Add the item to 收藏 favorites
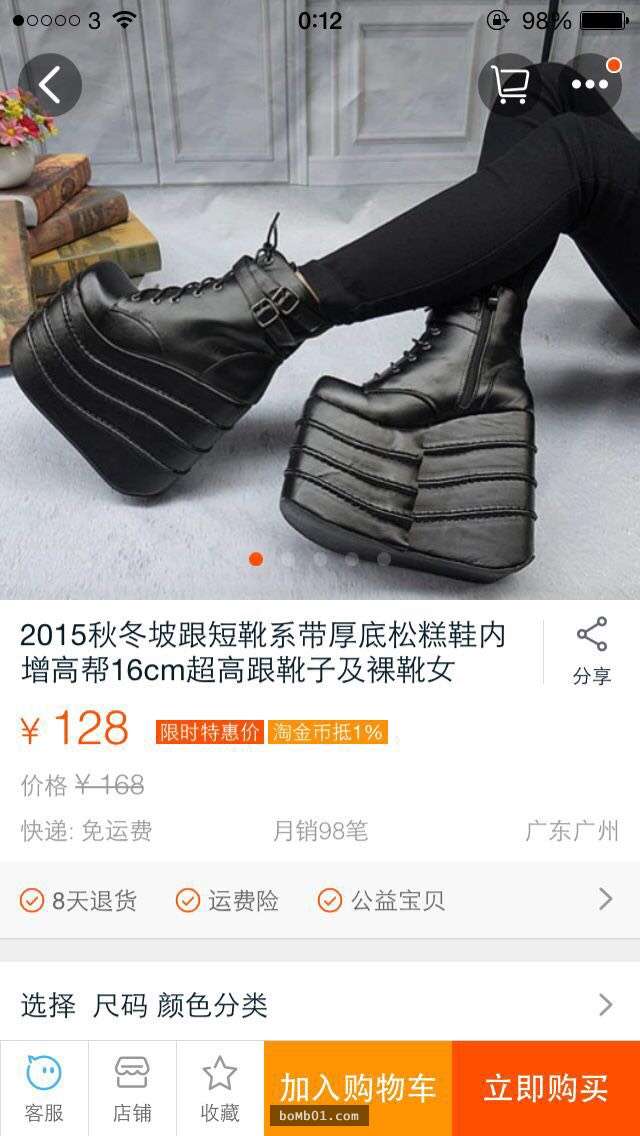 point(220,1088)
